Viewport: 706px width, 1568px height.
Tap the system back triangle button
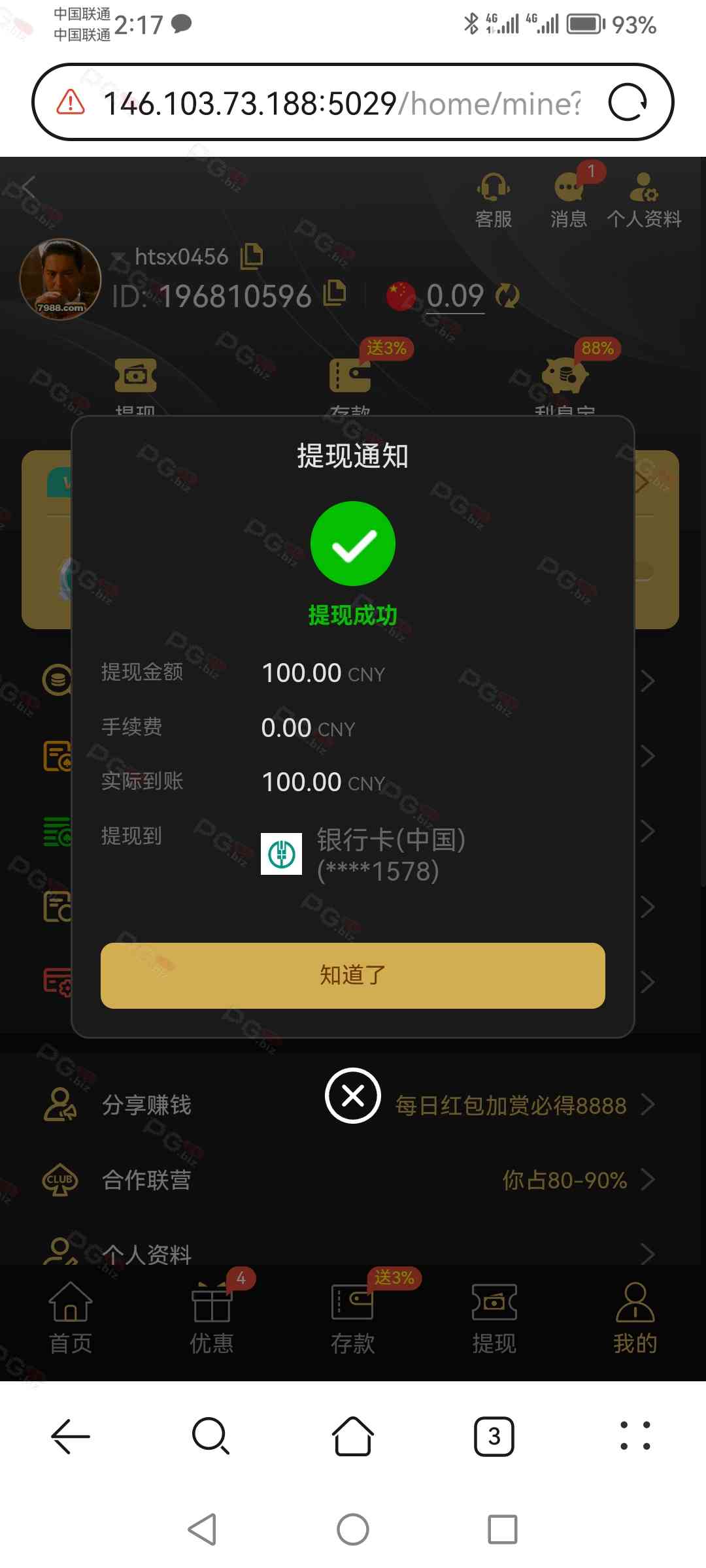[x=203, y=1529]
